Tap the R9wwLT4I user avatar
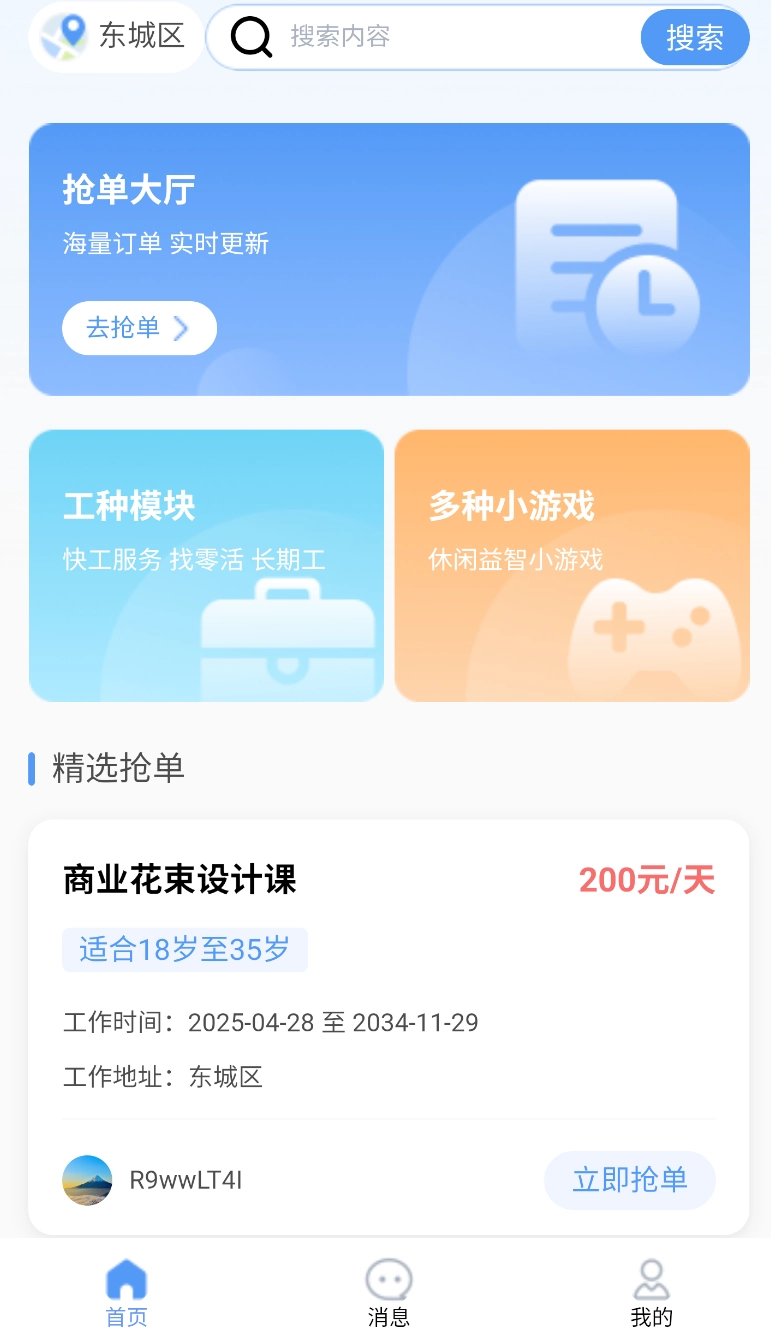The width and height of the screenshot is (771, 1336). [87, 1180]
